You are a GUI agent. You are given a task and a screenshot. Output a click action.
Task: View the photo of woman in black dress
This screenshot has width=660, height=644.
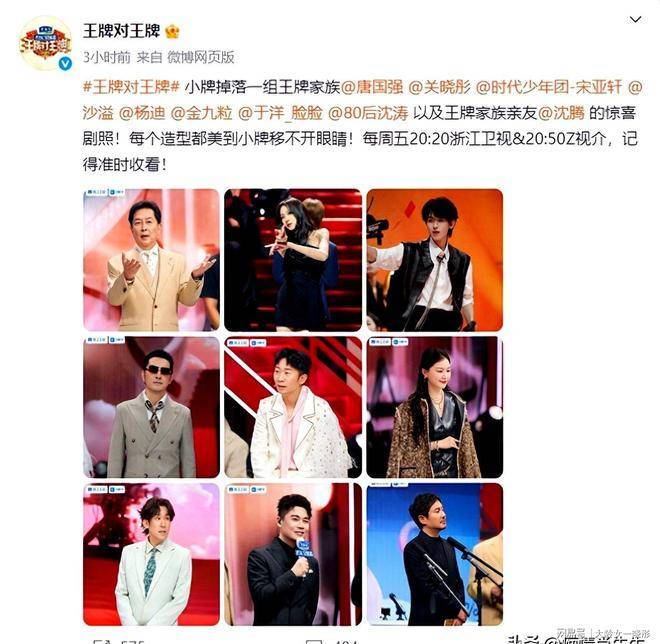tap(293, 259)
